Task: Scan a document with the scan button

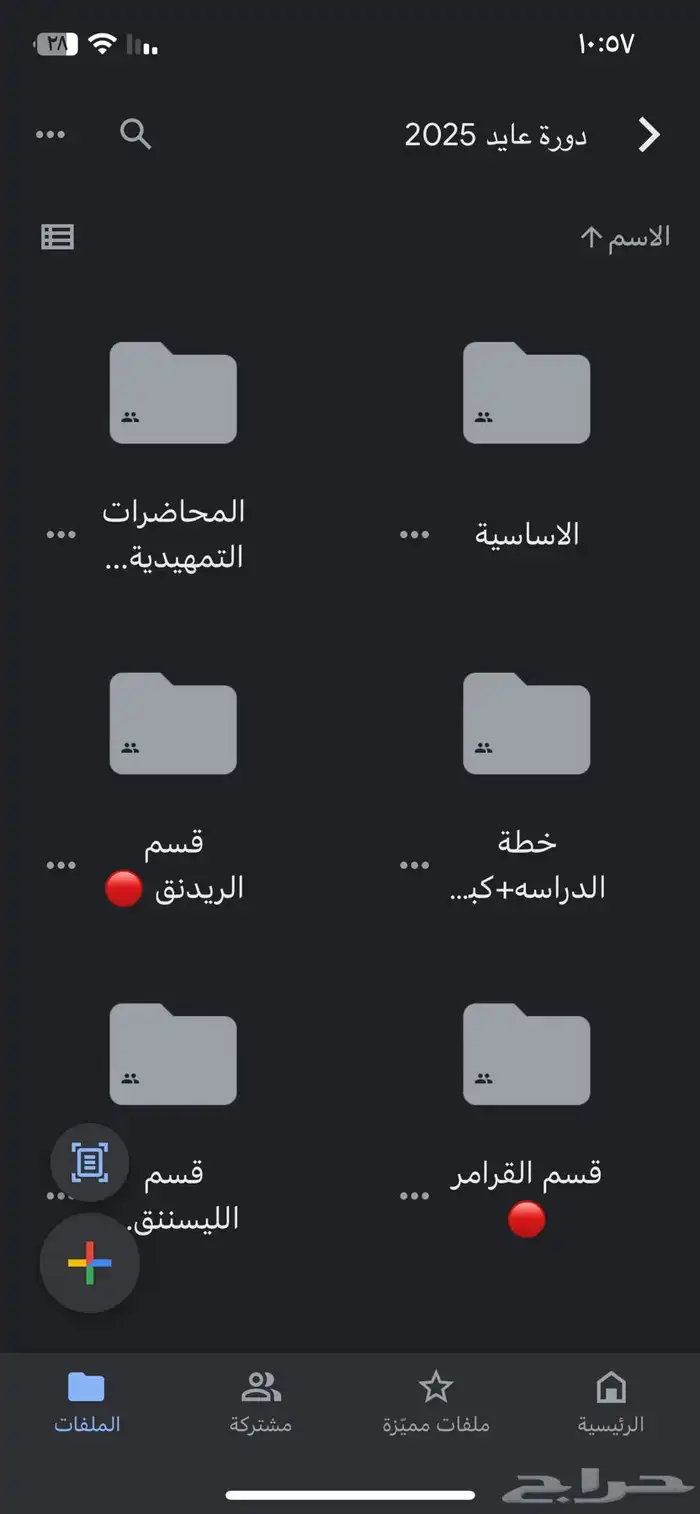Action: coord(89,1162)
